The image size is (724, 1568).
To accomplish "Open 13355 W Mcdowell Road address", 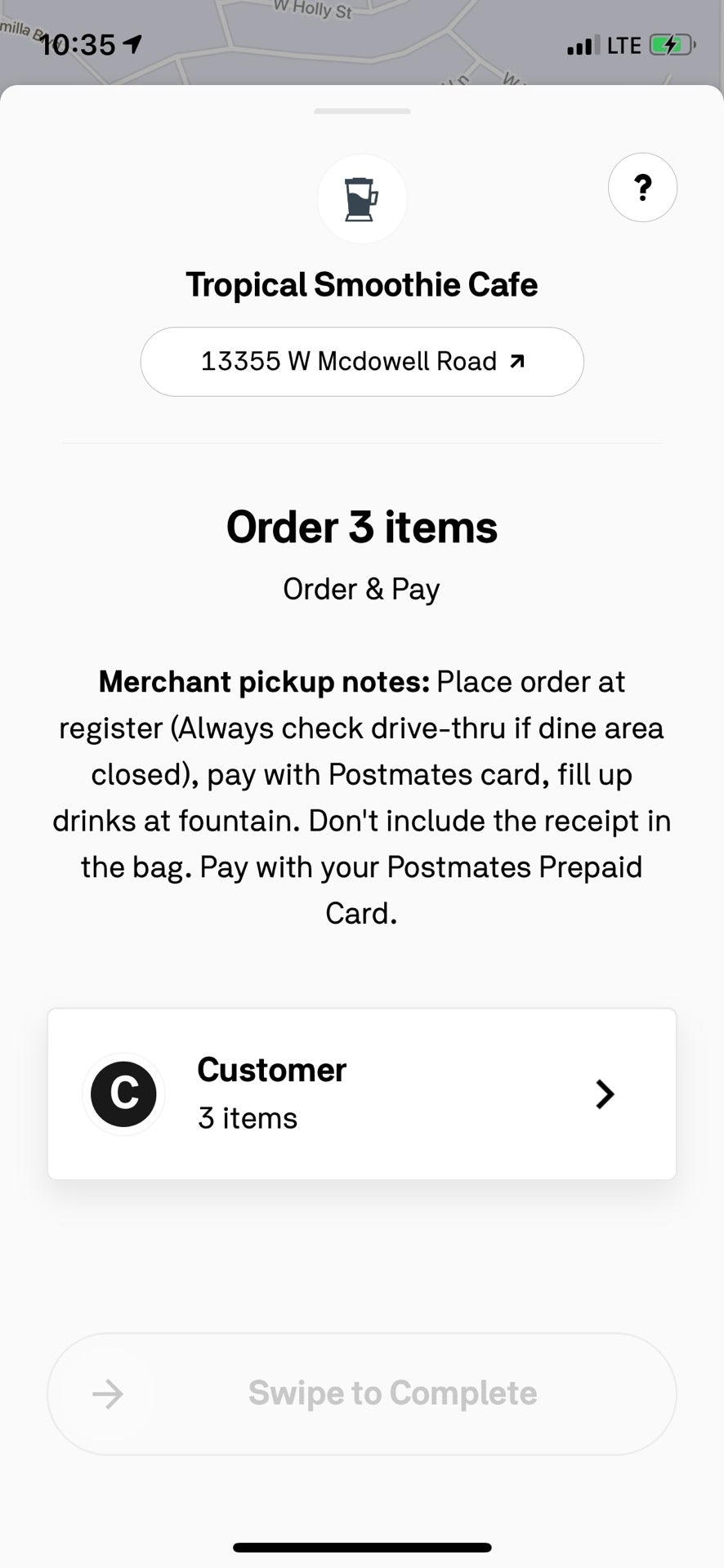I will click(x=362, y=362).
